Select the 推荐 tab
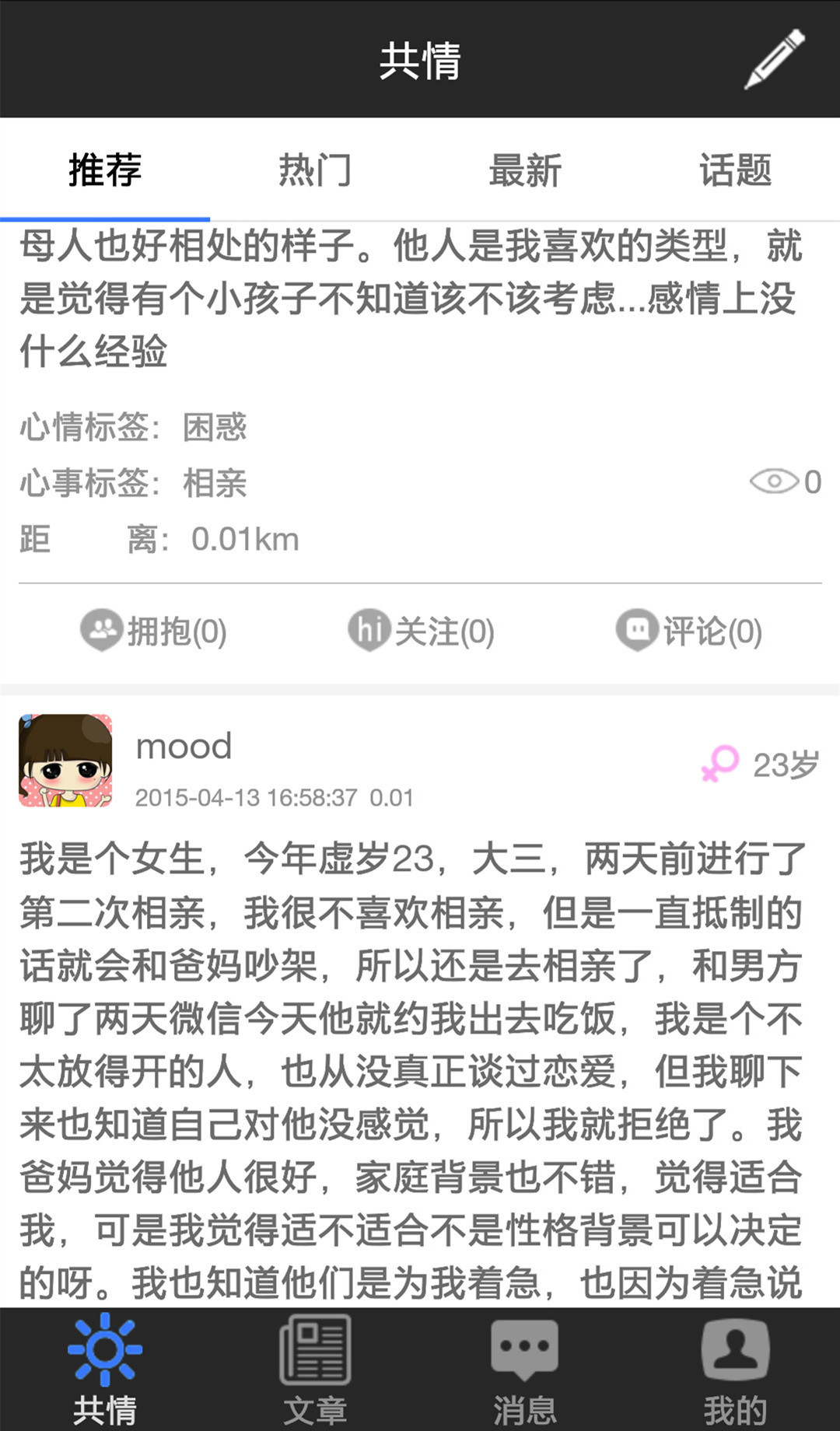 105,170
